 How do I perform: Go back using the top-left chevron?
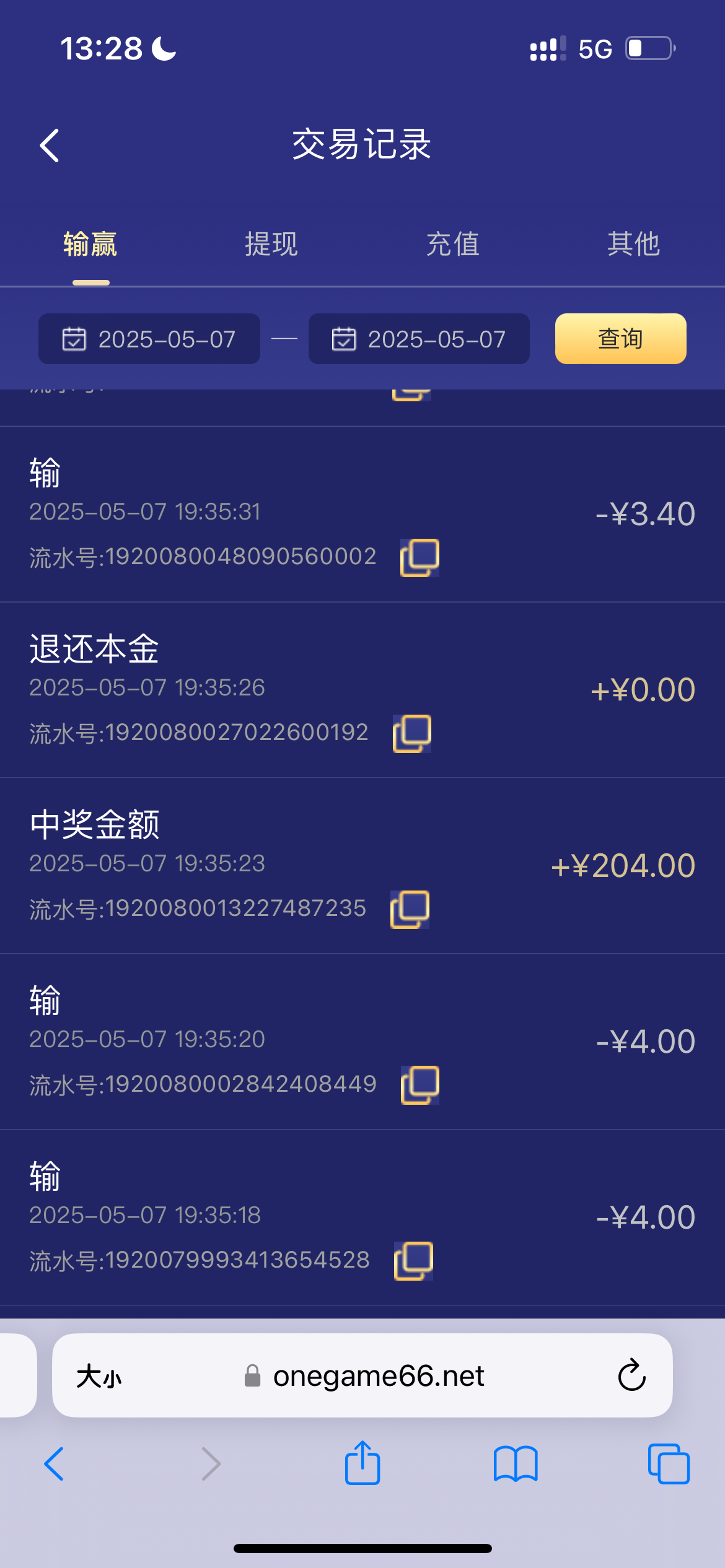point(48,145)
